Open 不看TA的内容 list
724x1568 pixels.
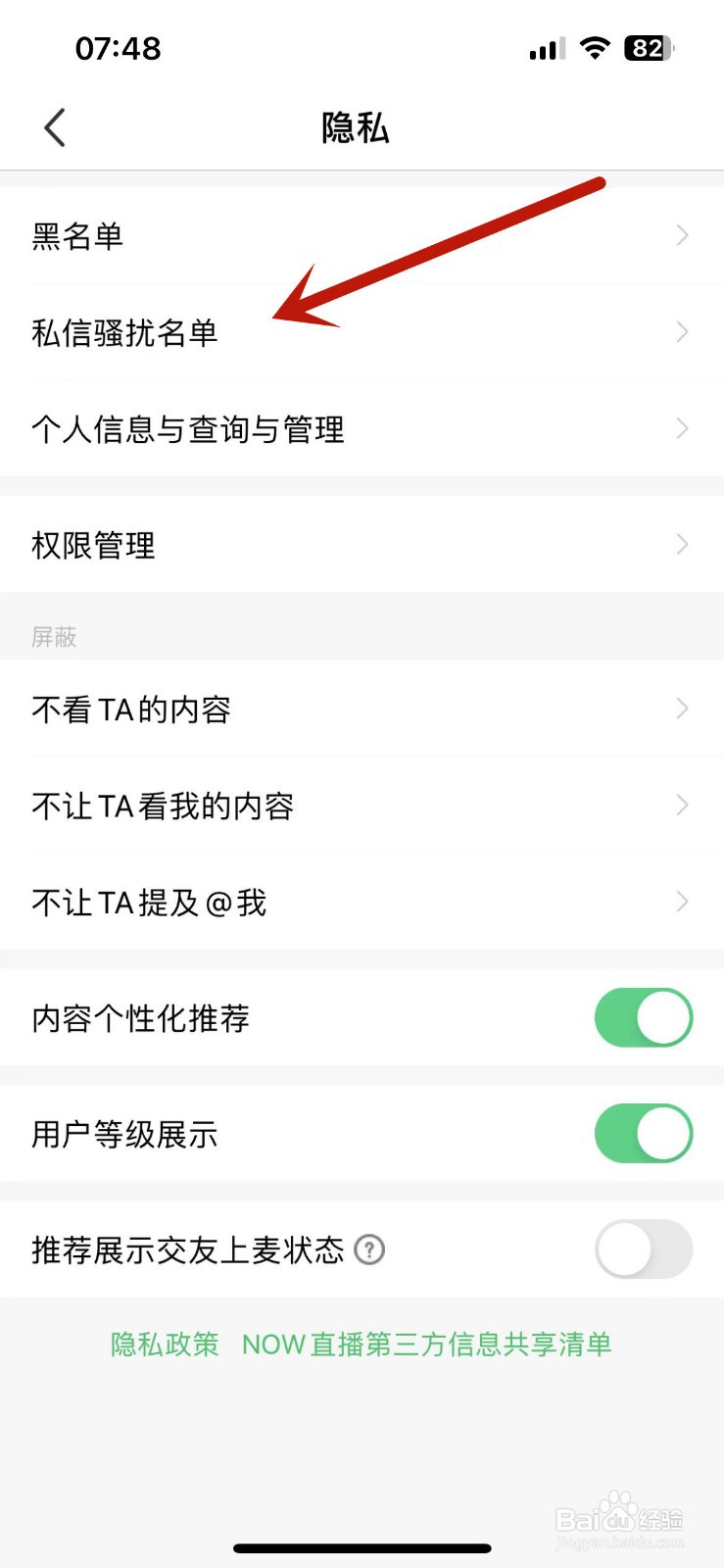[362, 709]
